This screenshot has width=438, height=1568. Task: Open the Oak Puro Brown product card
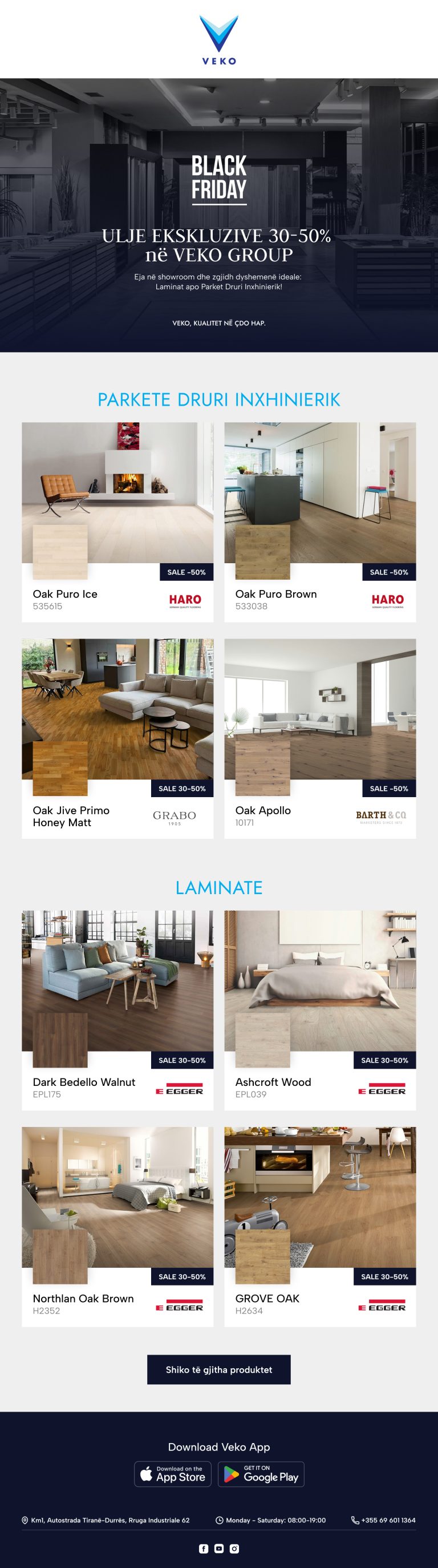pyautogui.click(x=320, y=522)
